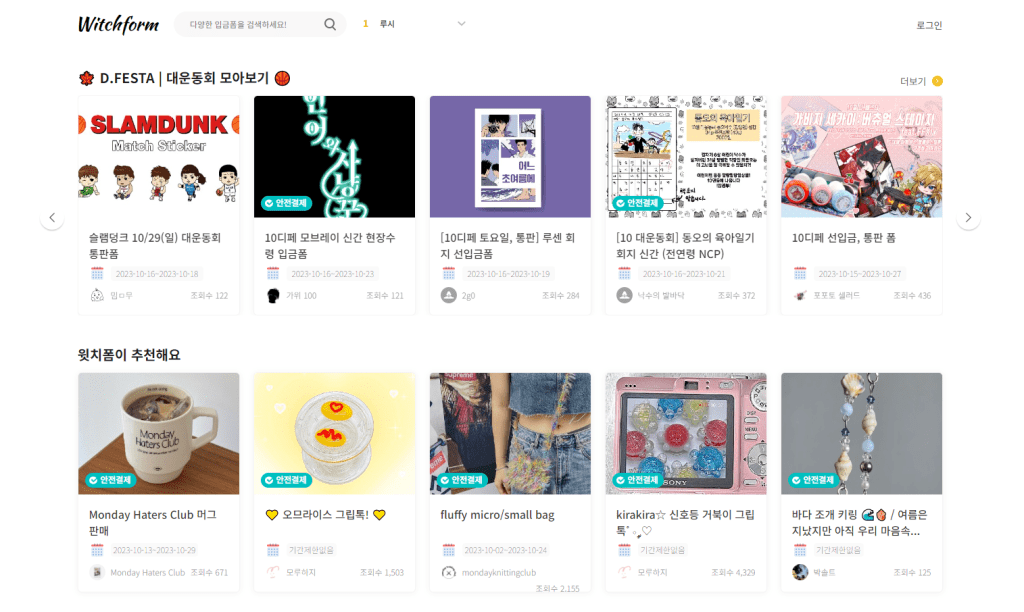Image resolution: width=1024 pixels, height=612 pixels.
Task: Open the fluffy micro/small bag card
Action: [510, 433]
